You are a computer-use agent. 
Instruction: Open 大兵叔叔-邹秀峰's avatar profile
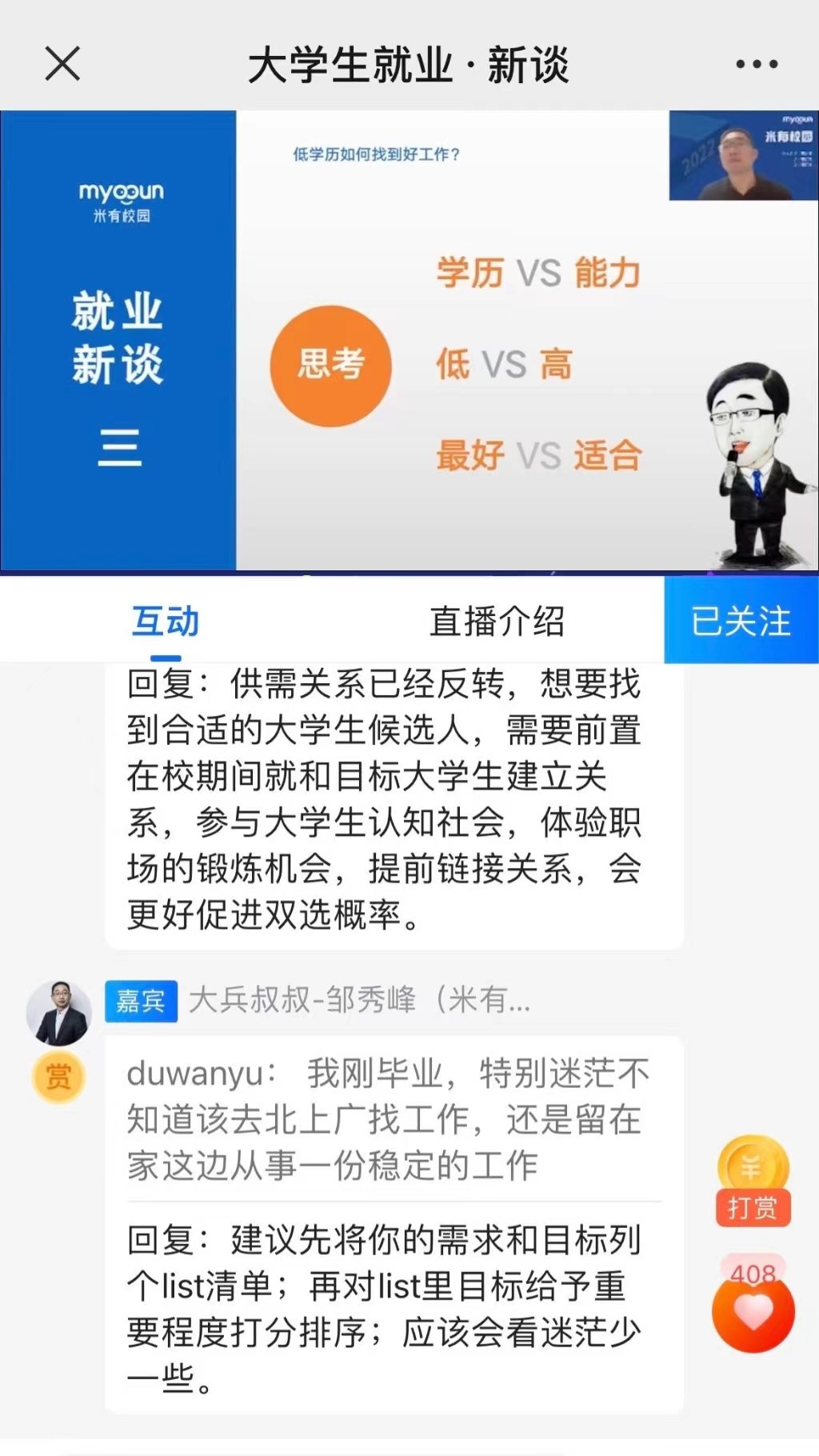click(58, 1013)
